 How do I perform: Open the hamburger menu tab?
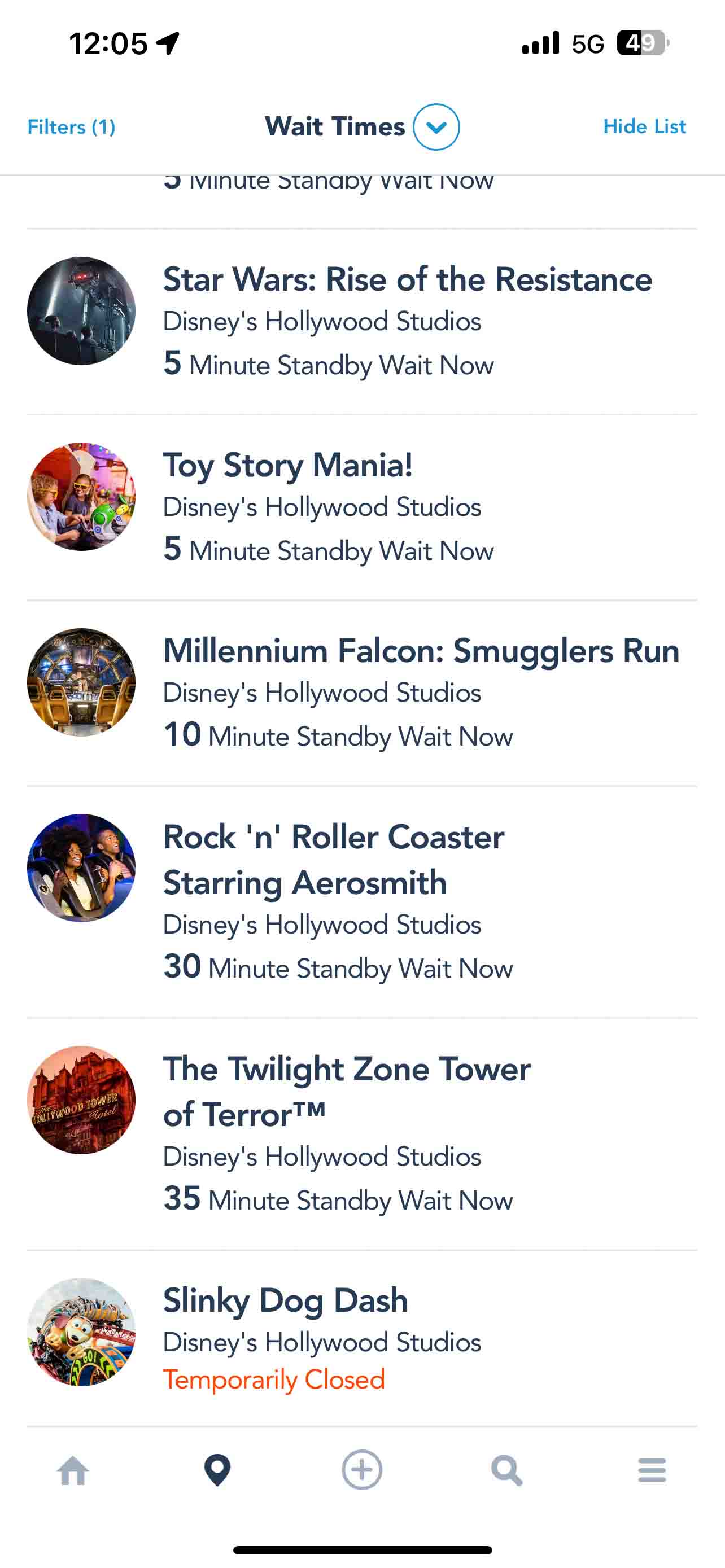[x=652, y=1470]
